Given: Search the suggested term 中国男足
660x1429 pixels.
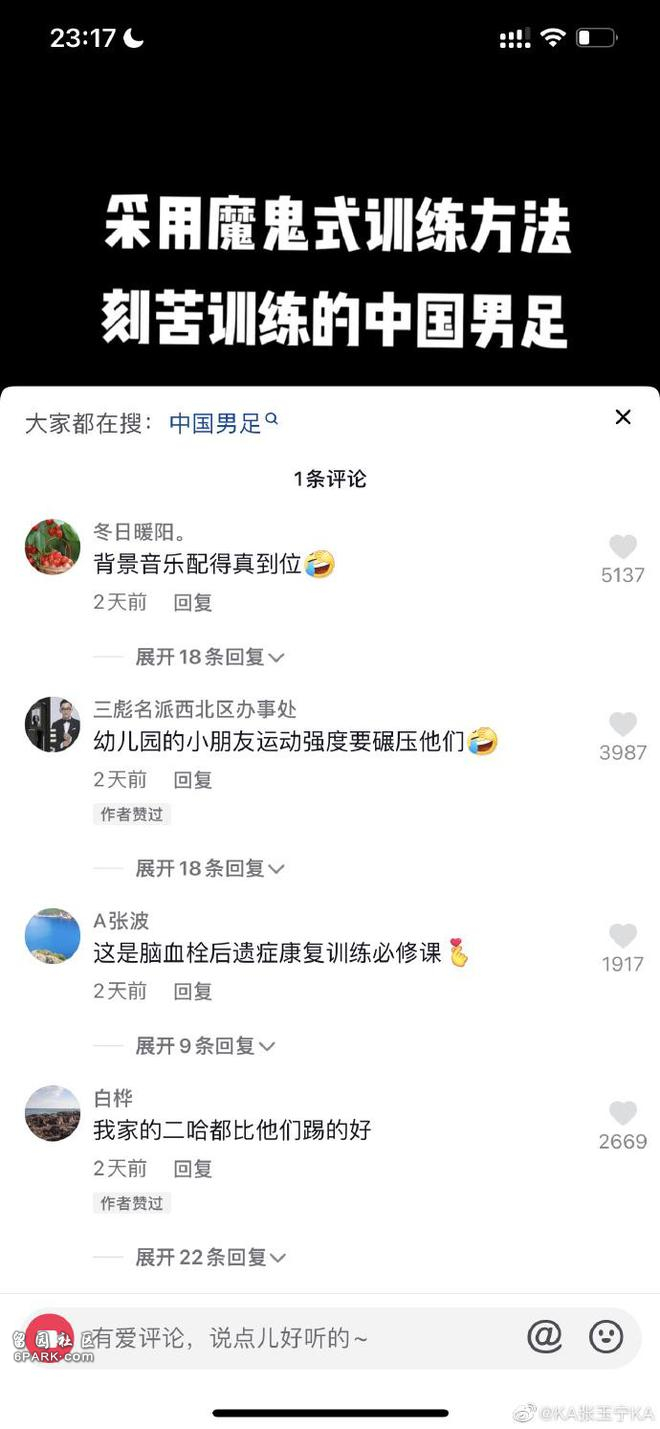Looking at the screenshot, I should pyautogui.click(x=223, y=423).
